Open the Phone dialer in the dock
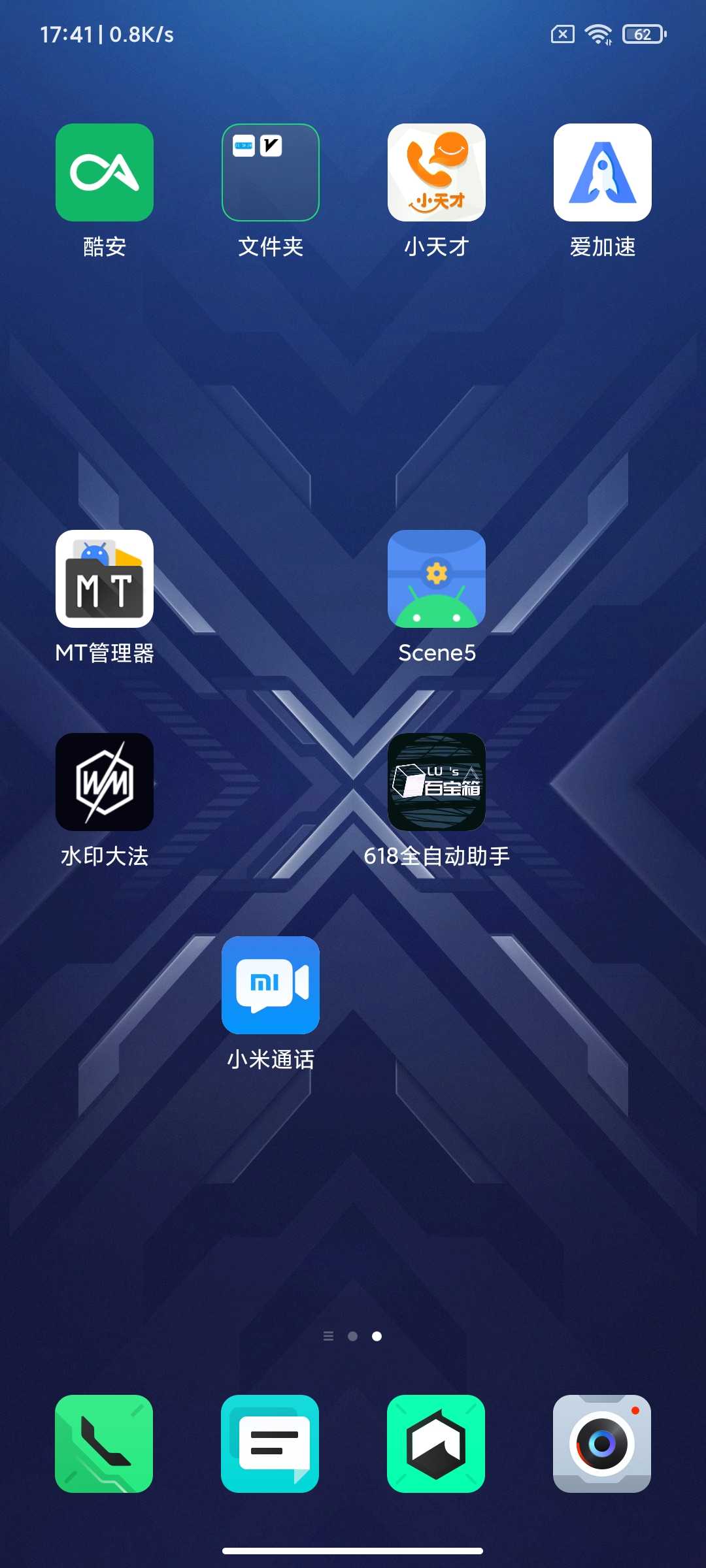The image size is (706, 1568). point(105,1444)
